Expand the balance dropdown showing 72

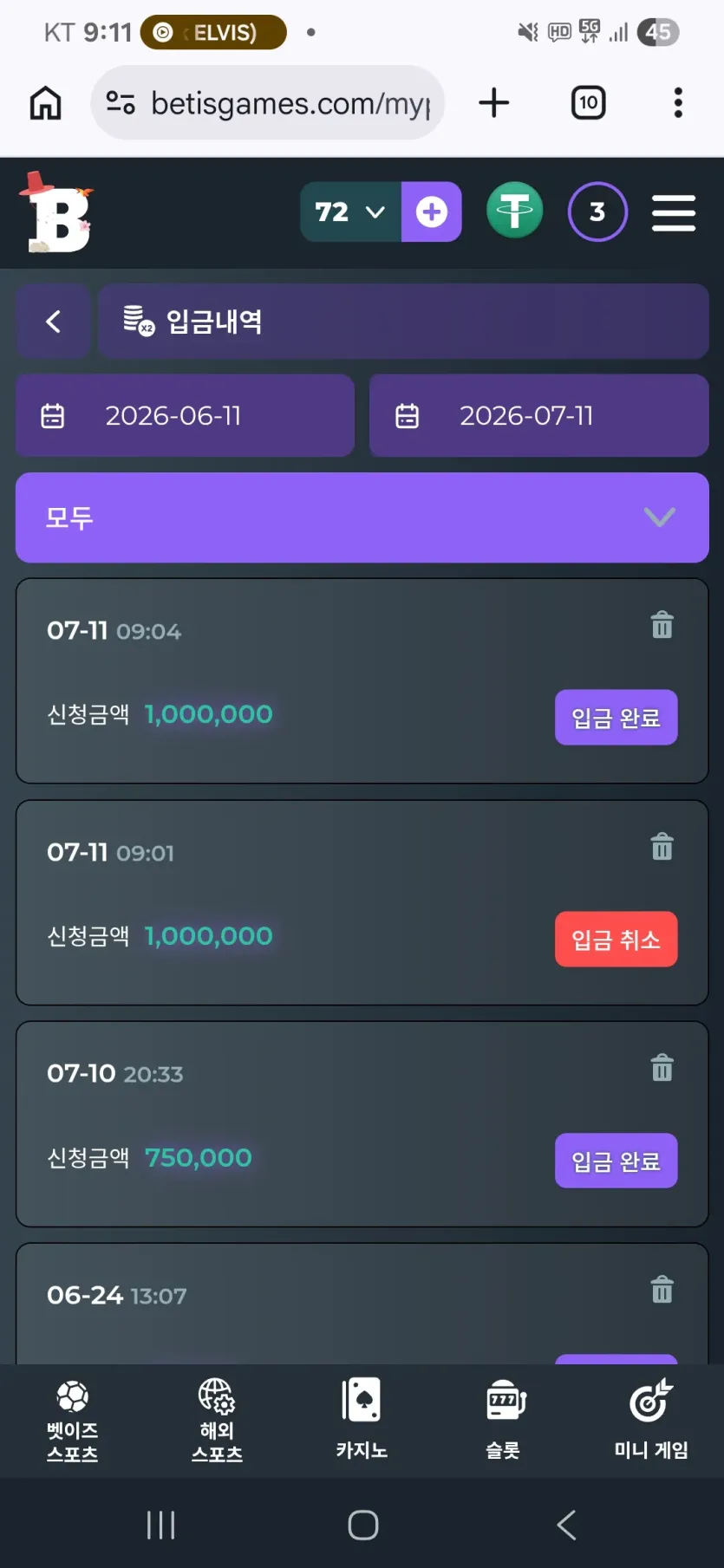coord(350,211)
